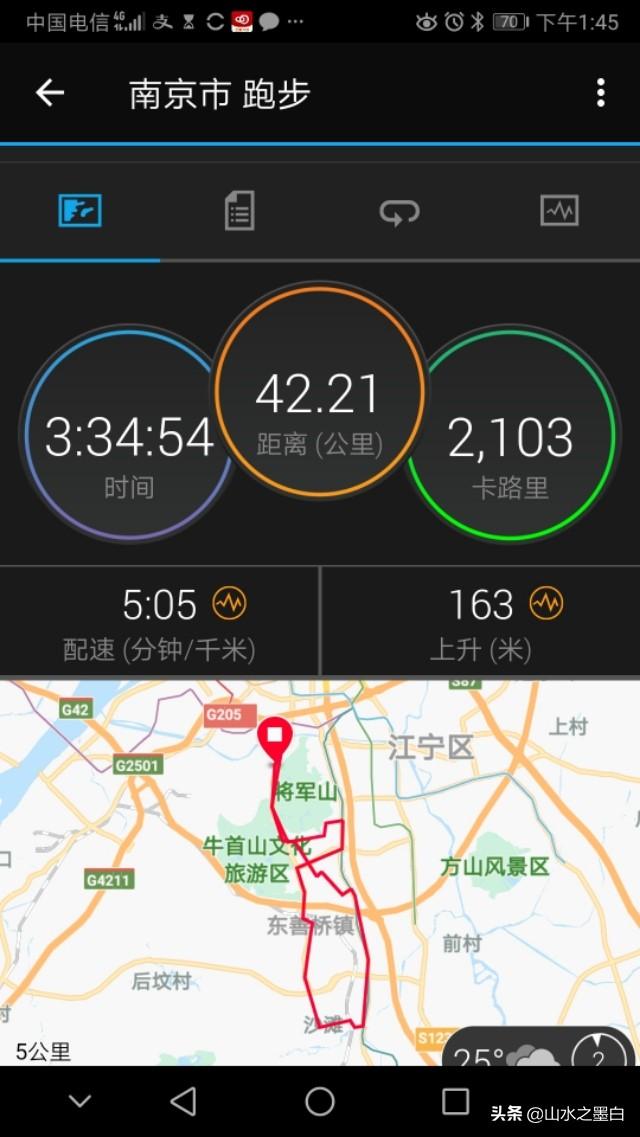Open the charts tab
640x1137 pixels.
tap(559, 211)
